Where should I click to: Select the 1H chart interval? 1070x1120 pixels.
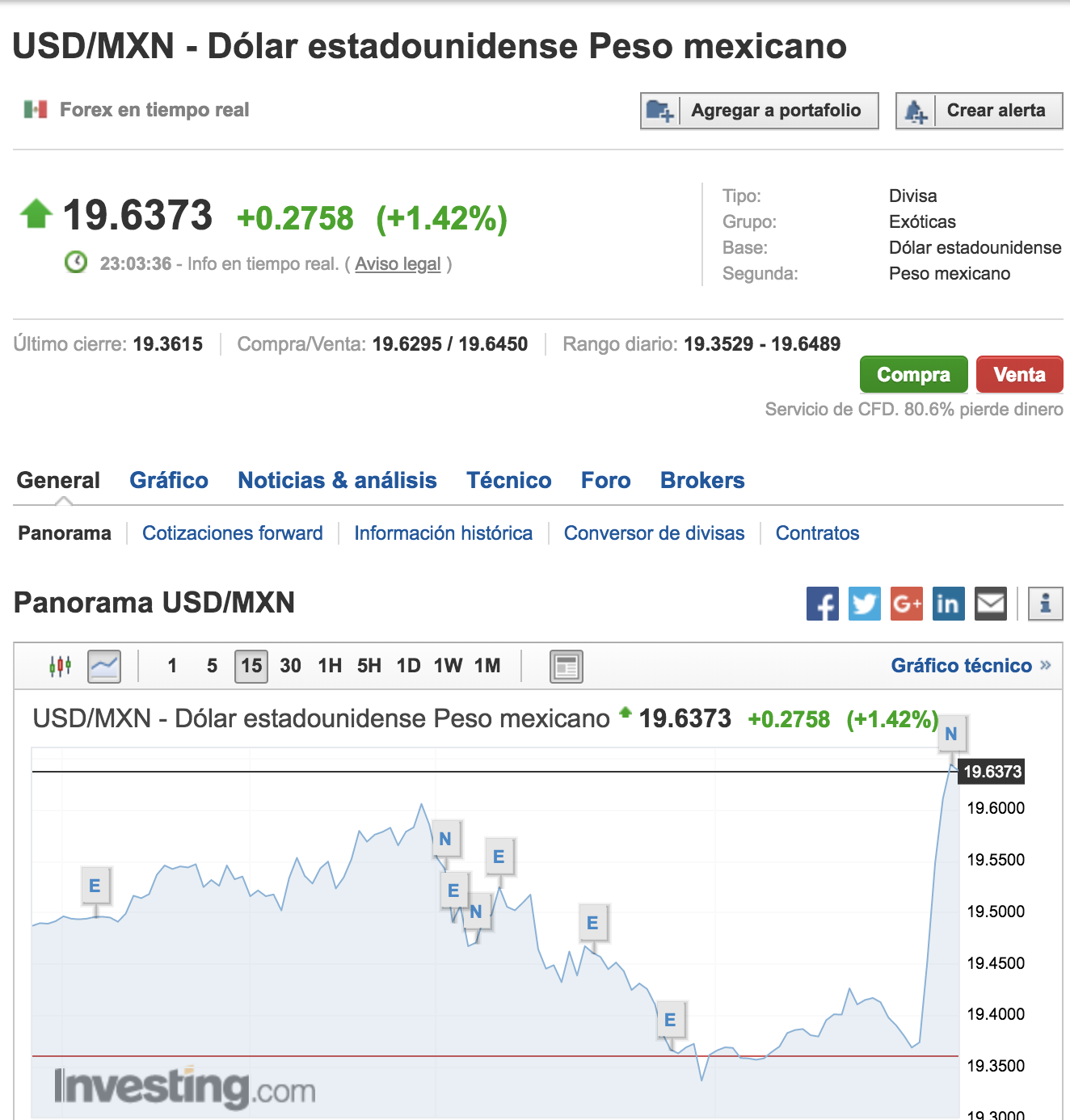click(x=330, y=666)
